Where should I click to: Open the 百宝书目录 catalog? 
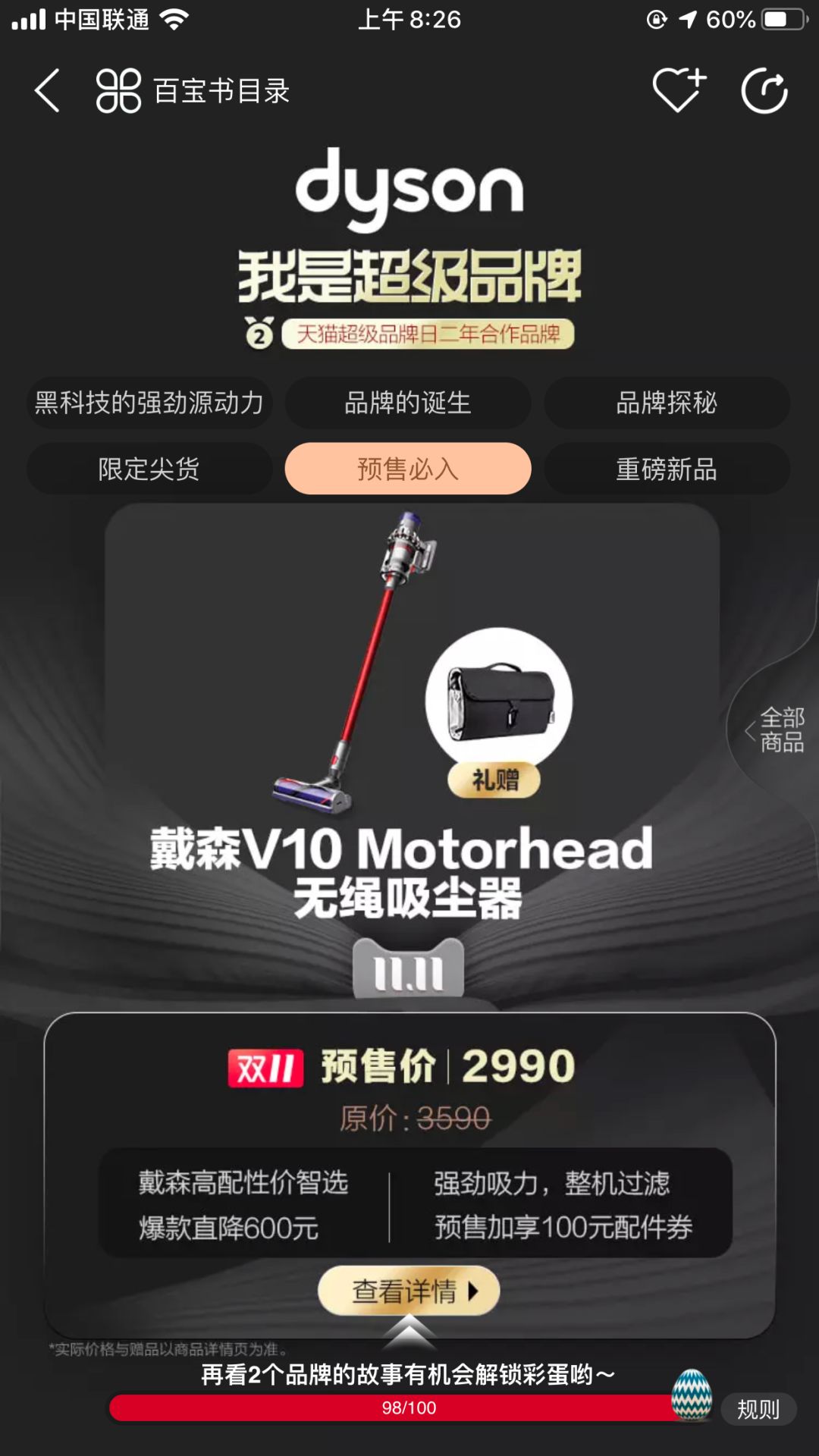coord(193,91)
